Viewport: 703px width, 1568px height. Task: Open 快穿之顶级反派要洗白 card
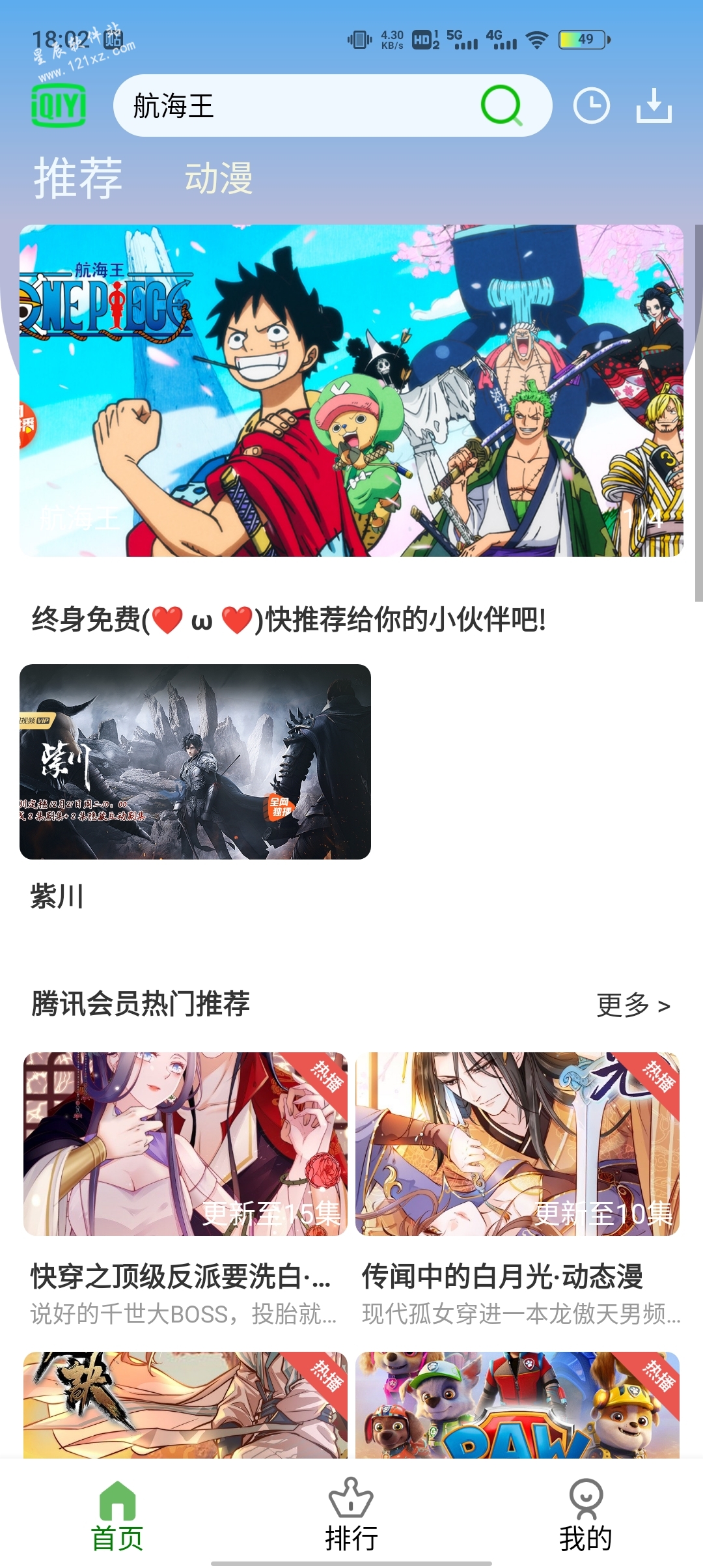click(x=186, y=1144)
